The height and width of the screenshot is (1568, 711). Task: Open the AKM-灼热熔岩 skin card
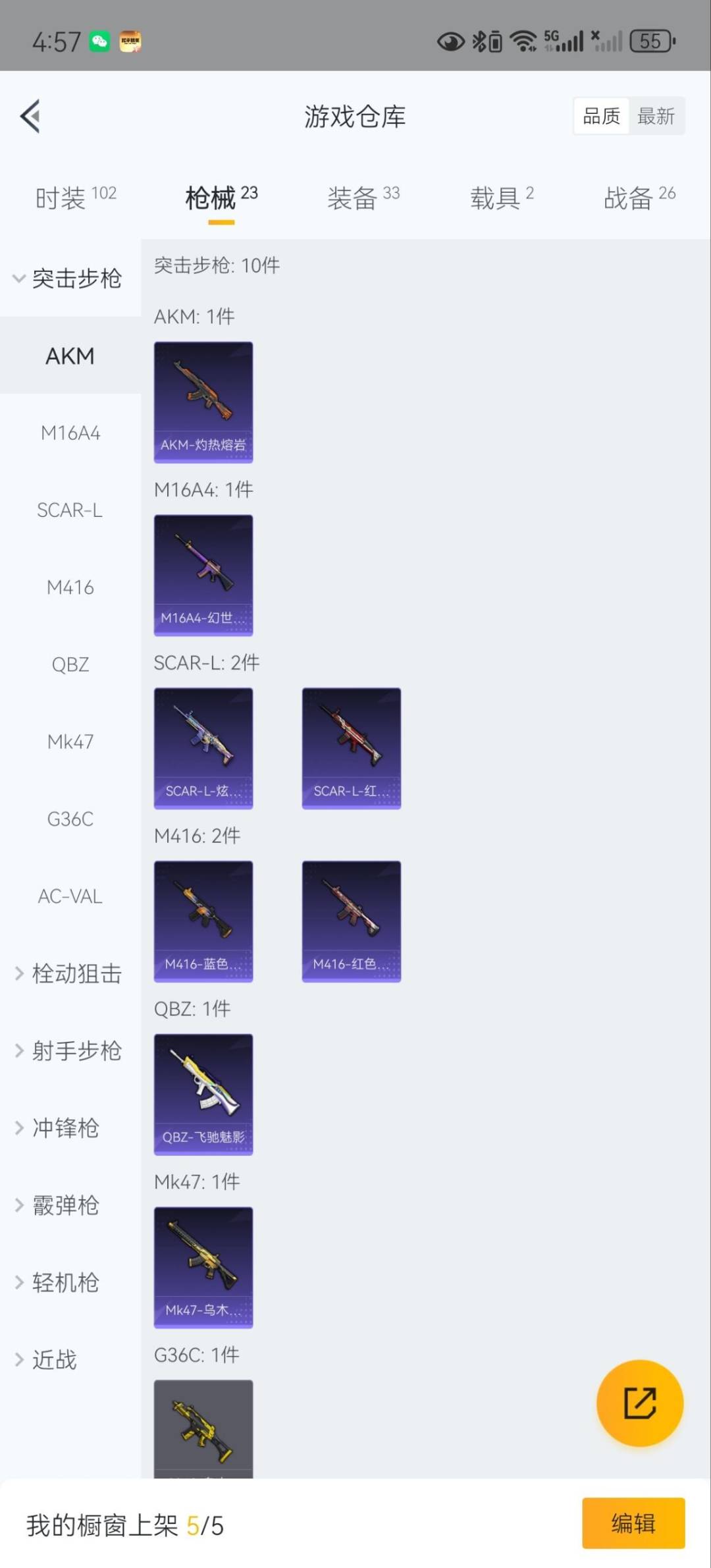point(203,402)
